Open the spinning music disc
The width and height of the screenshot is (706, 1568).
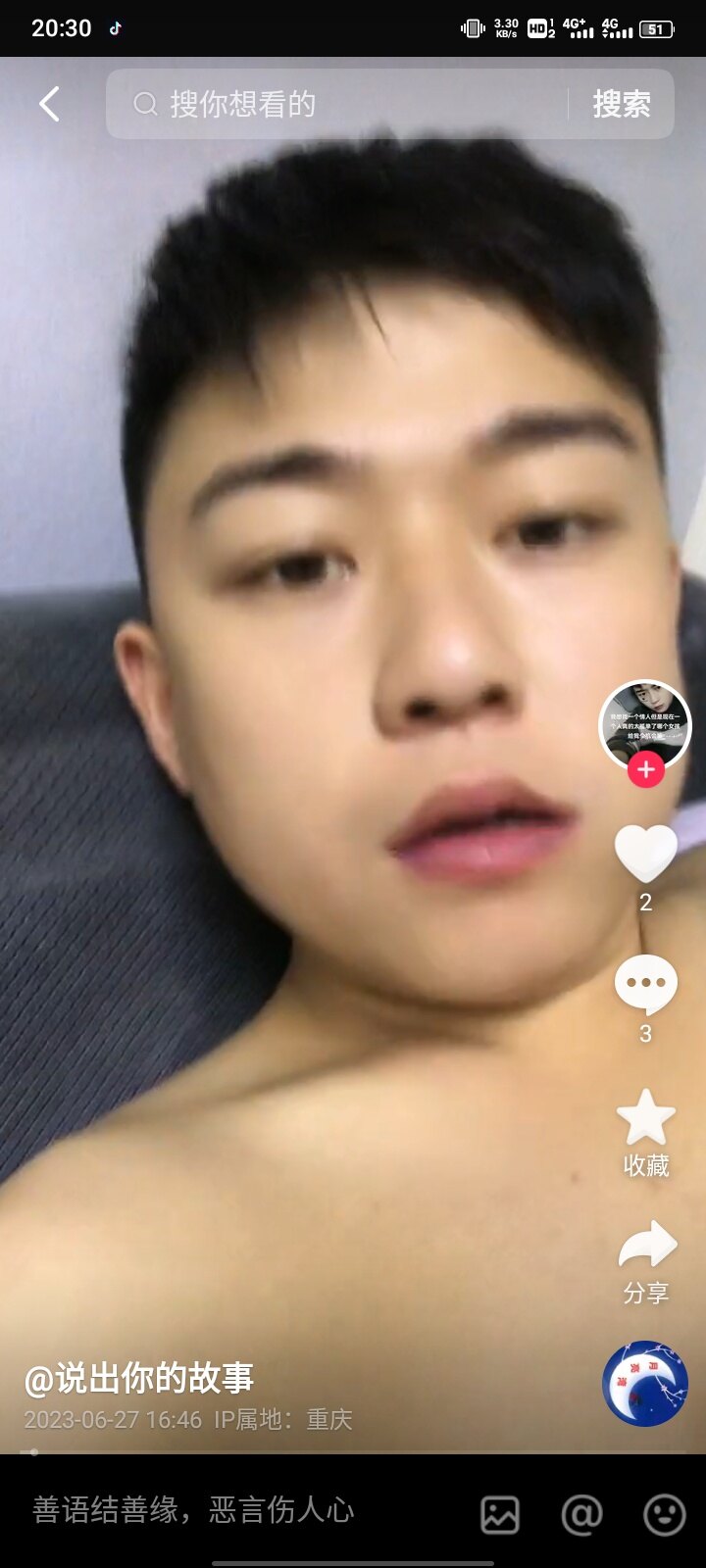[x=644, y=1383]
